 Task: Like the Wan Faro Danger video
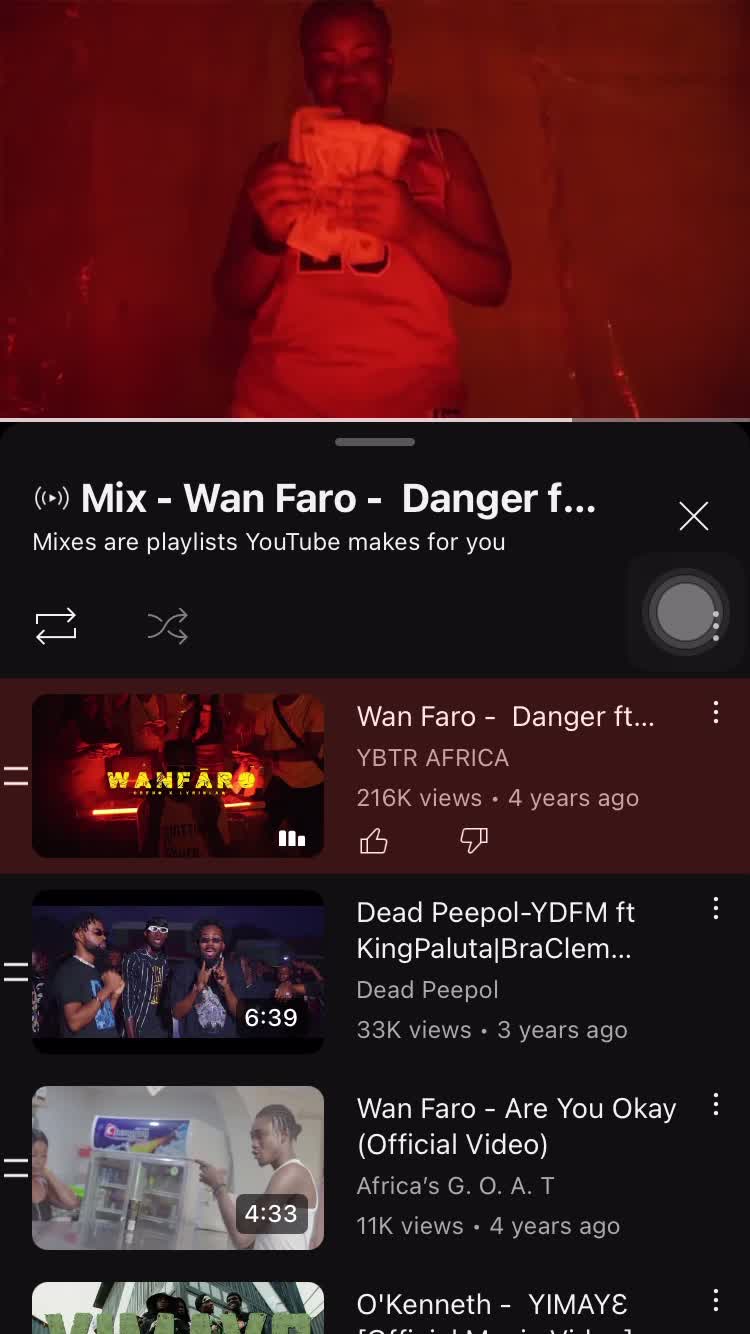tap(374, 842)
